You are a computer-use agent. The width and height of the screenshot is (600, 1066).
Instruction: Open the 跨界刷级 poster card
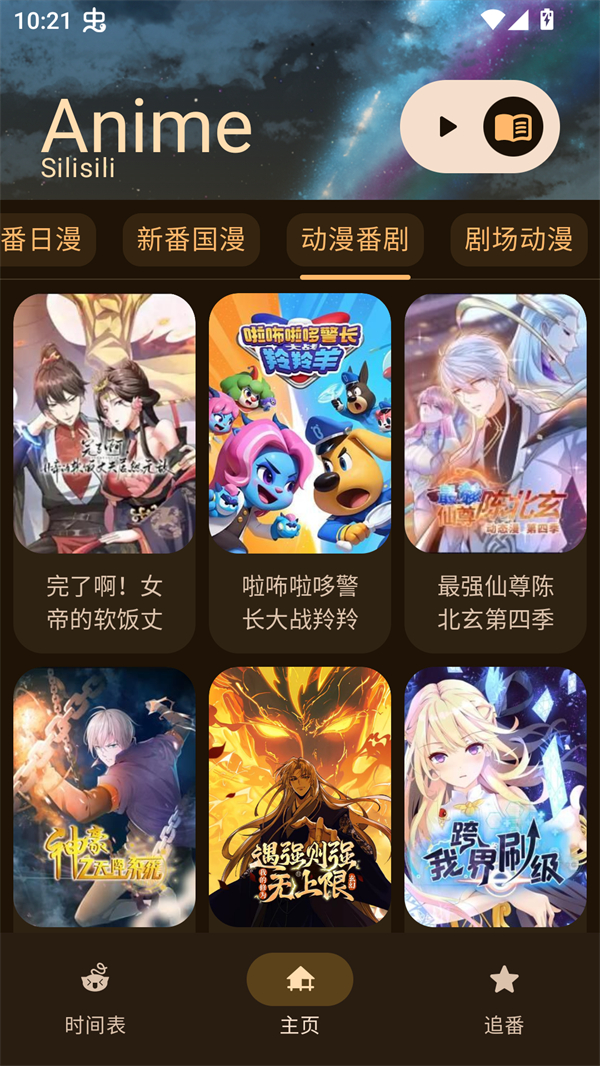pos(495,797)
